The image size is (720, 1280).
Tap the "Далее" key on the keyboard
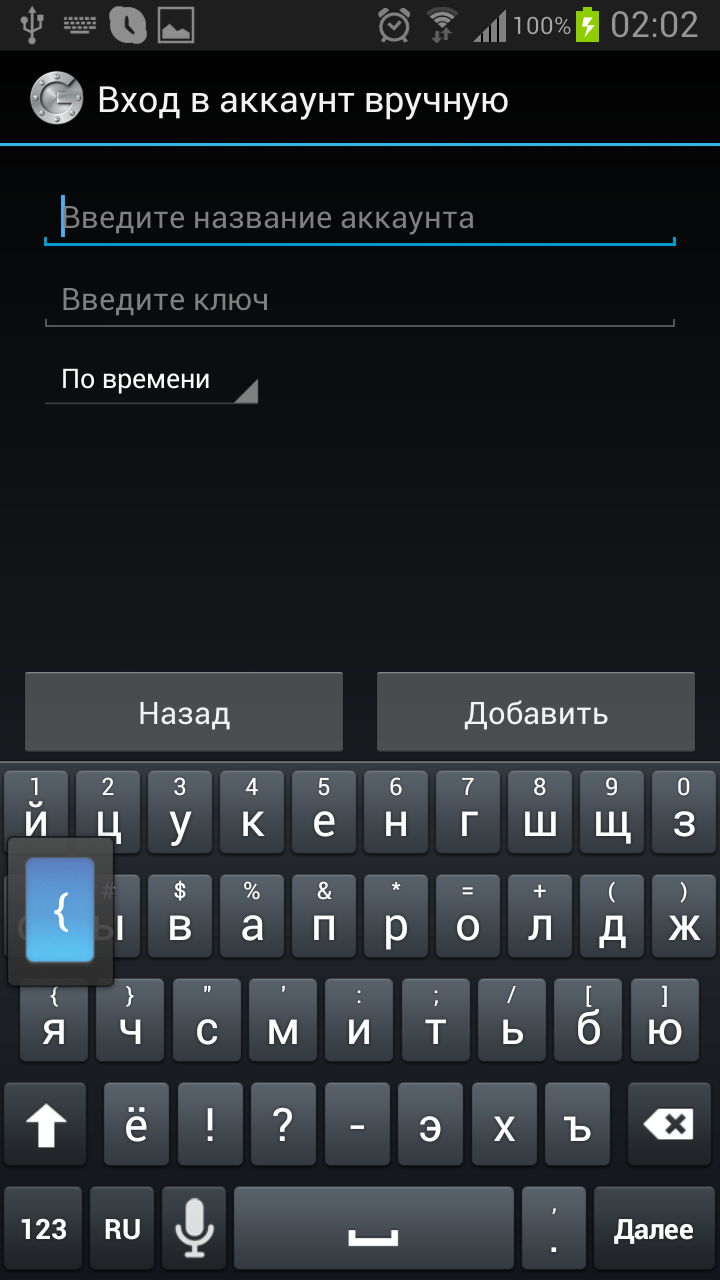click(x=653, y=1229)
